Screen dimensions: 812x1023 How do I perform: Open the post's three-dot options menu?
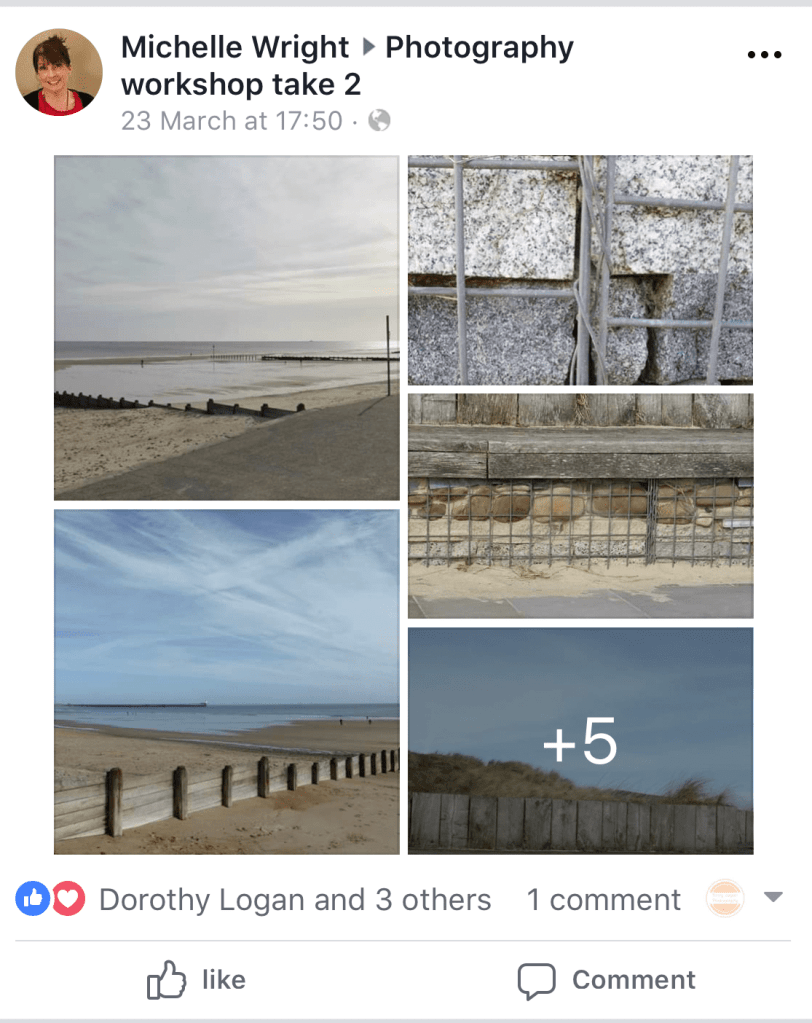tap(764, 54)
